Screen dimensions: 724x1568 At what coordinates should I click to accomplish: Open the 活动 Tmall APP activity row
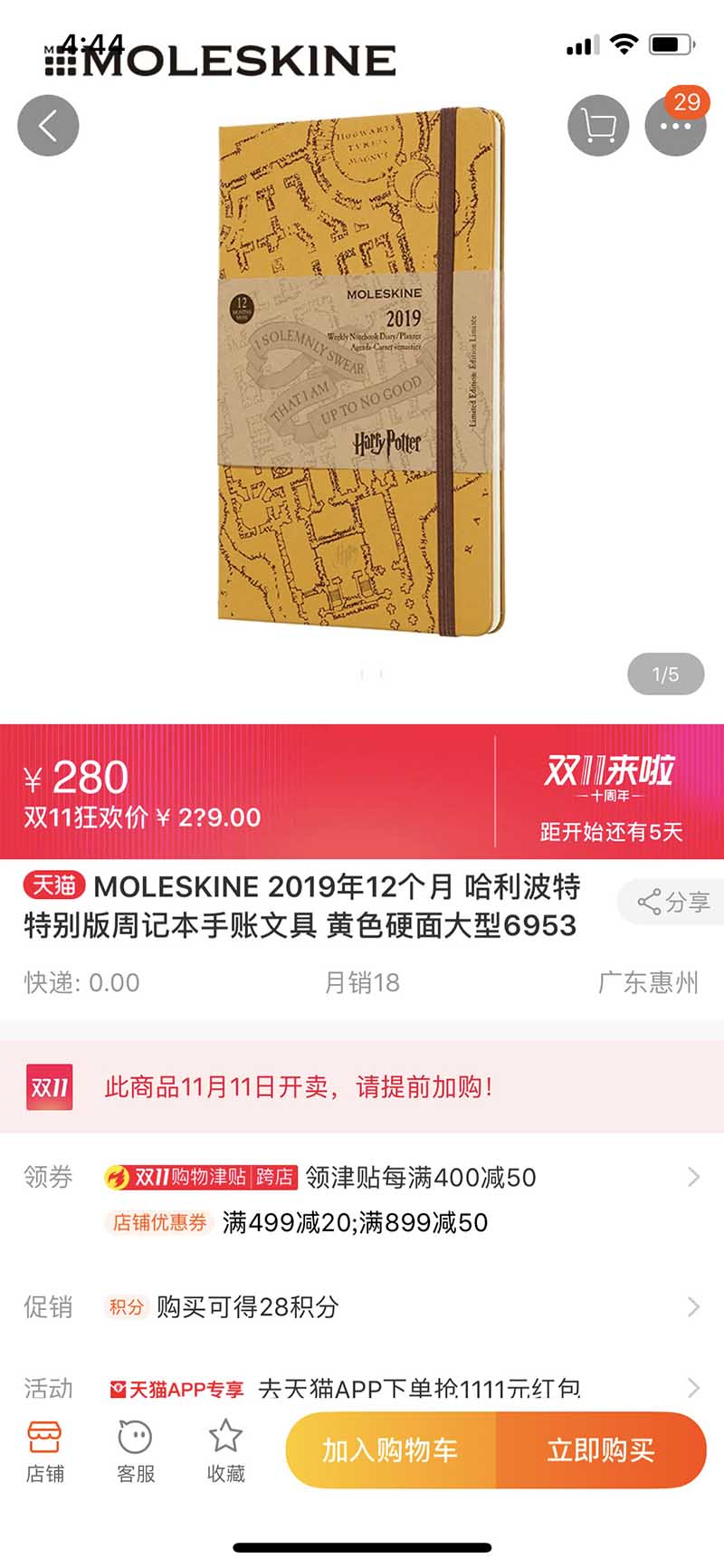[362, 1387]
